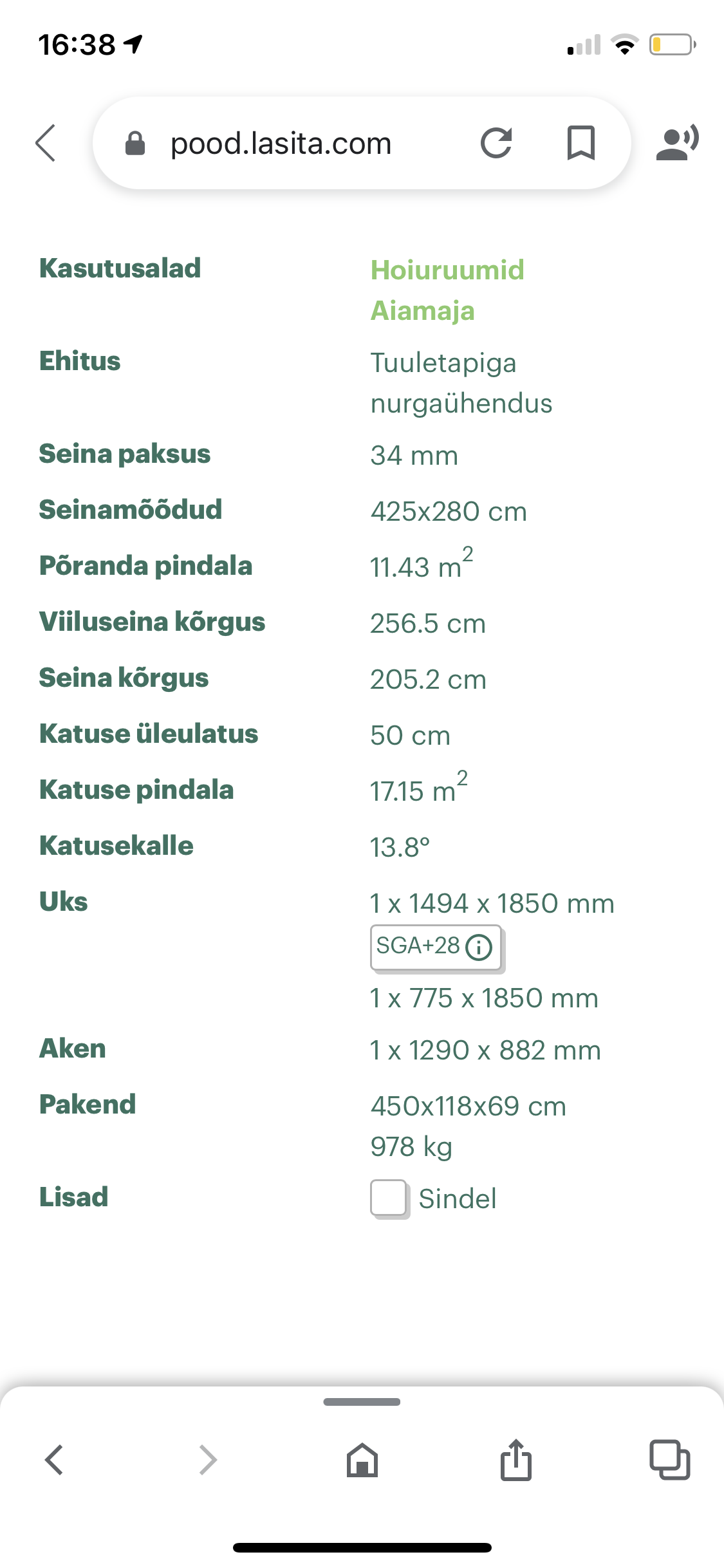Go back using the top left arrow
The height and width of the screenshot is (1568, 724).
tap(46, 143)
